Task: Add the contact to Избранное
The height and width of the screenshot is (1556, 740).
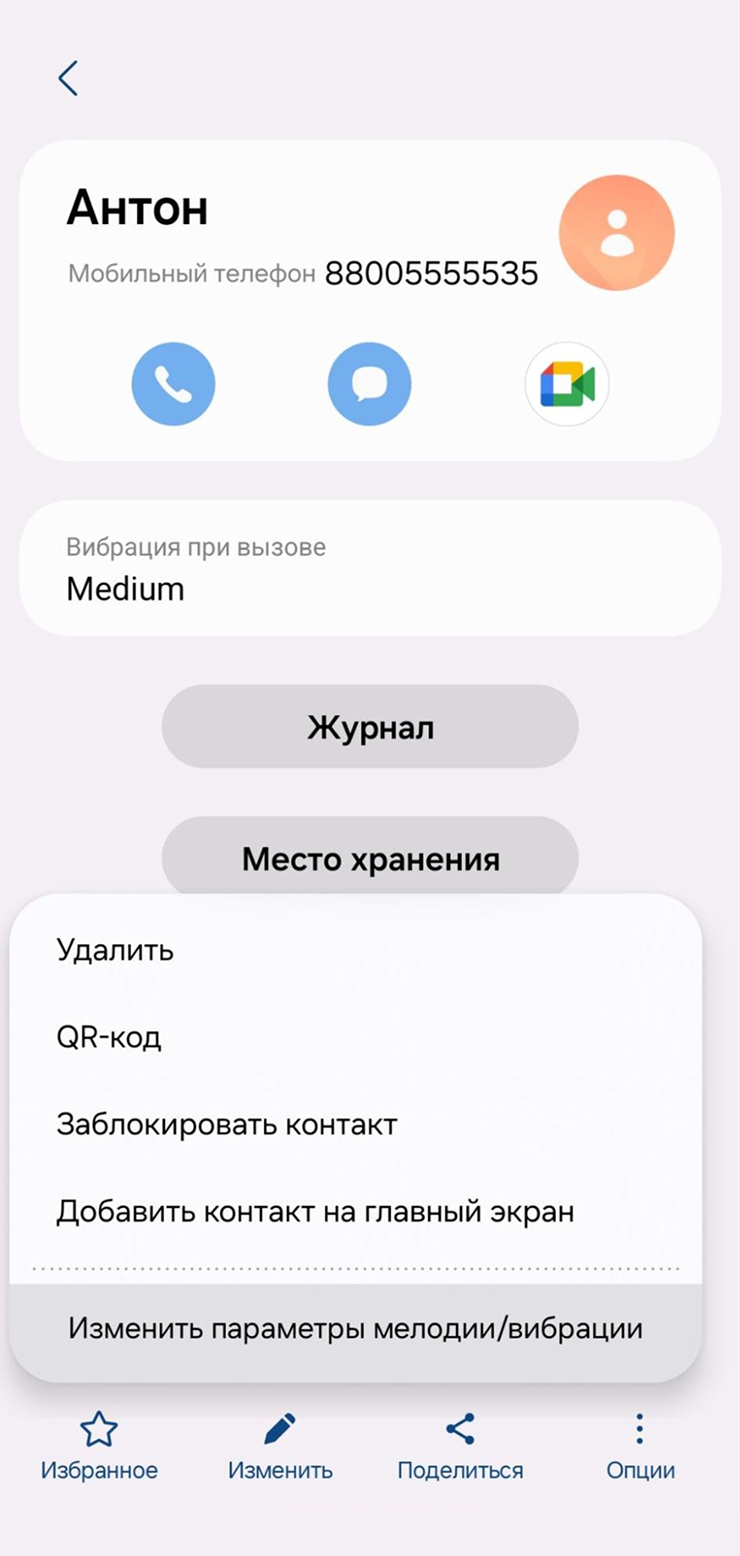Action: [99, 1446]
